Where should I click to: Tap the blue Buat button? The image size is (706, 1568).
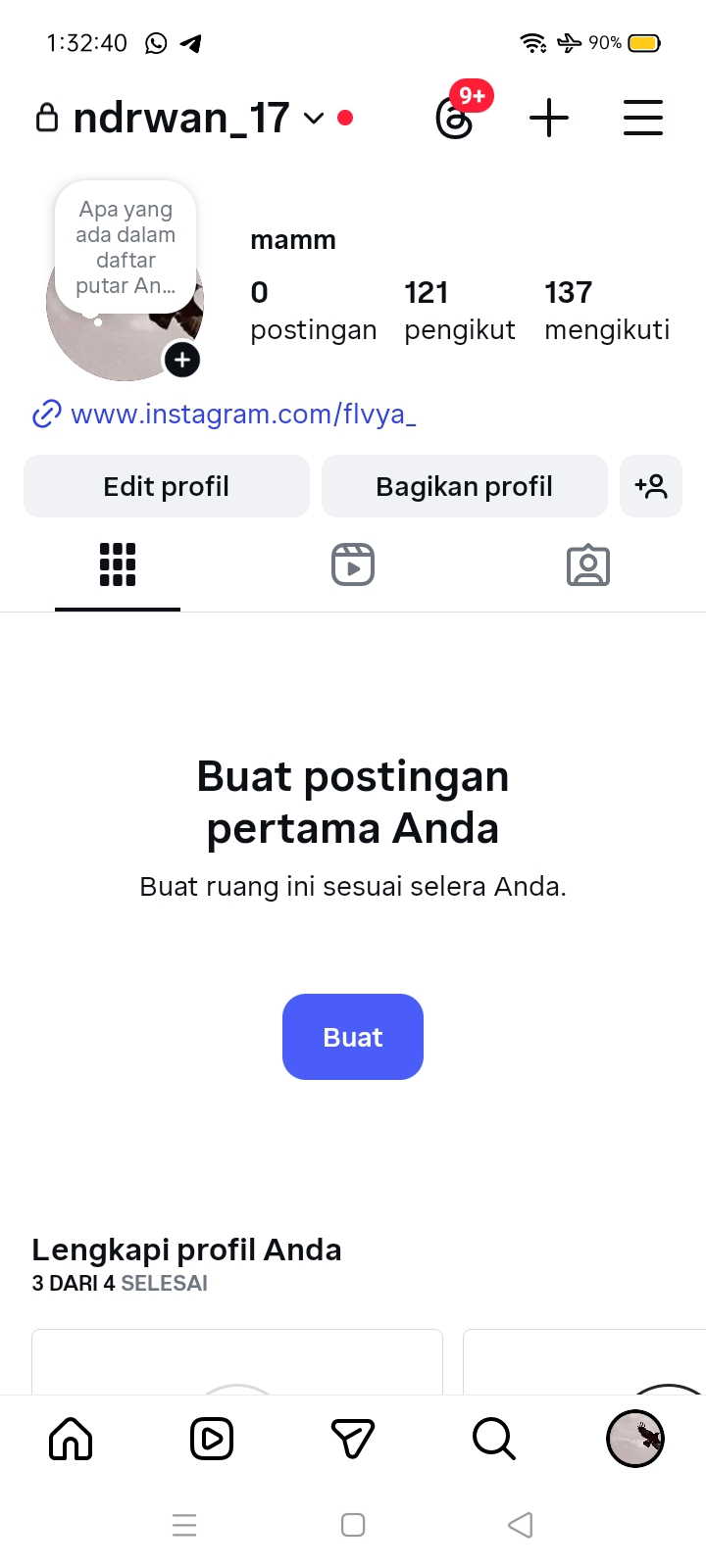[353, 1037]
